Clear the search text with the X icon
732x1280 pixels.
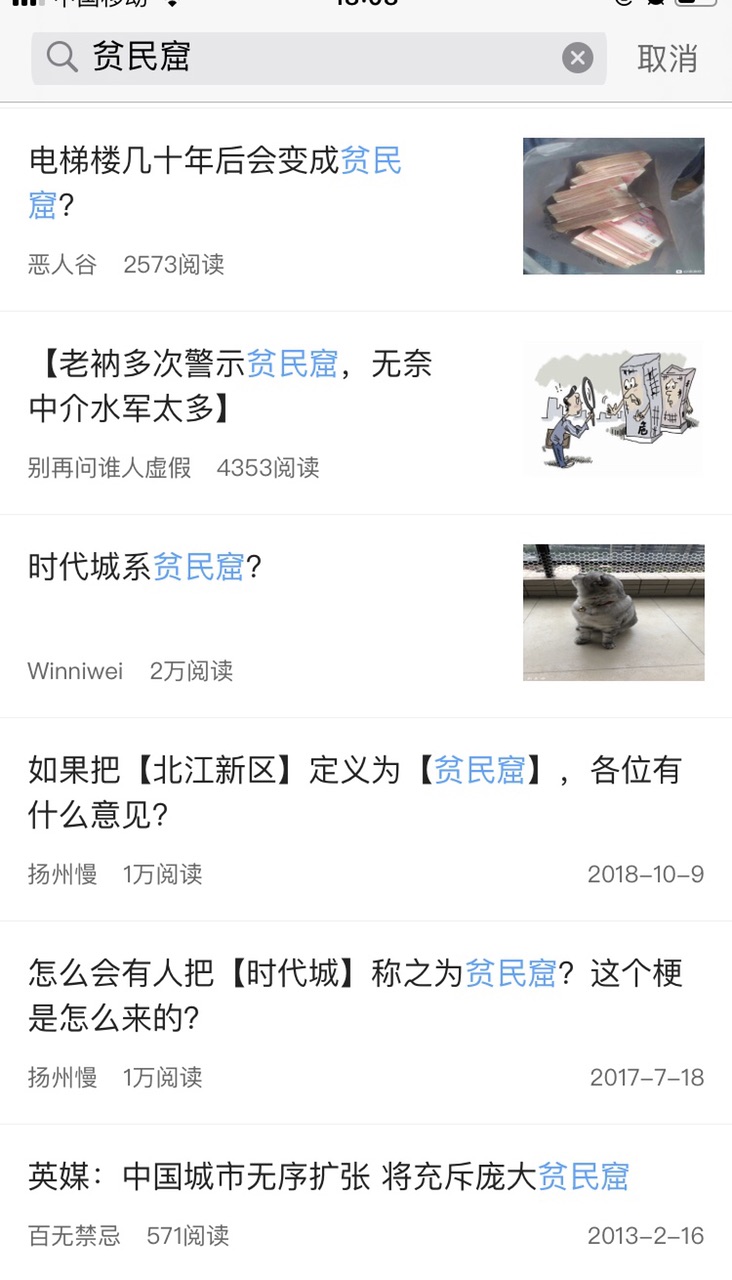pyautogui.click(x=577, y=58)
